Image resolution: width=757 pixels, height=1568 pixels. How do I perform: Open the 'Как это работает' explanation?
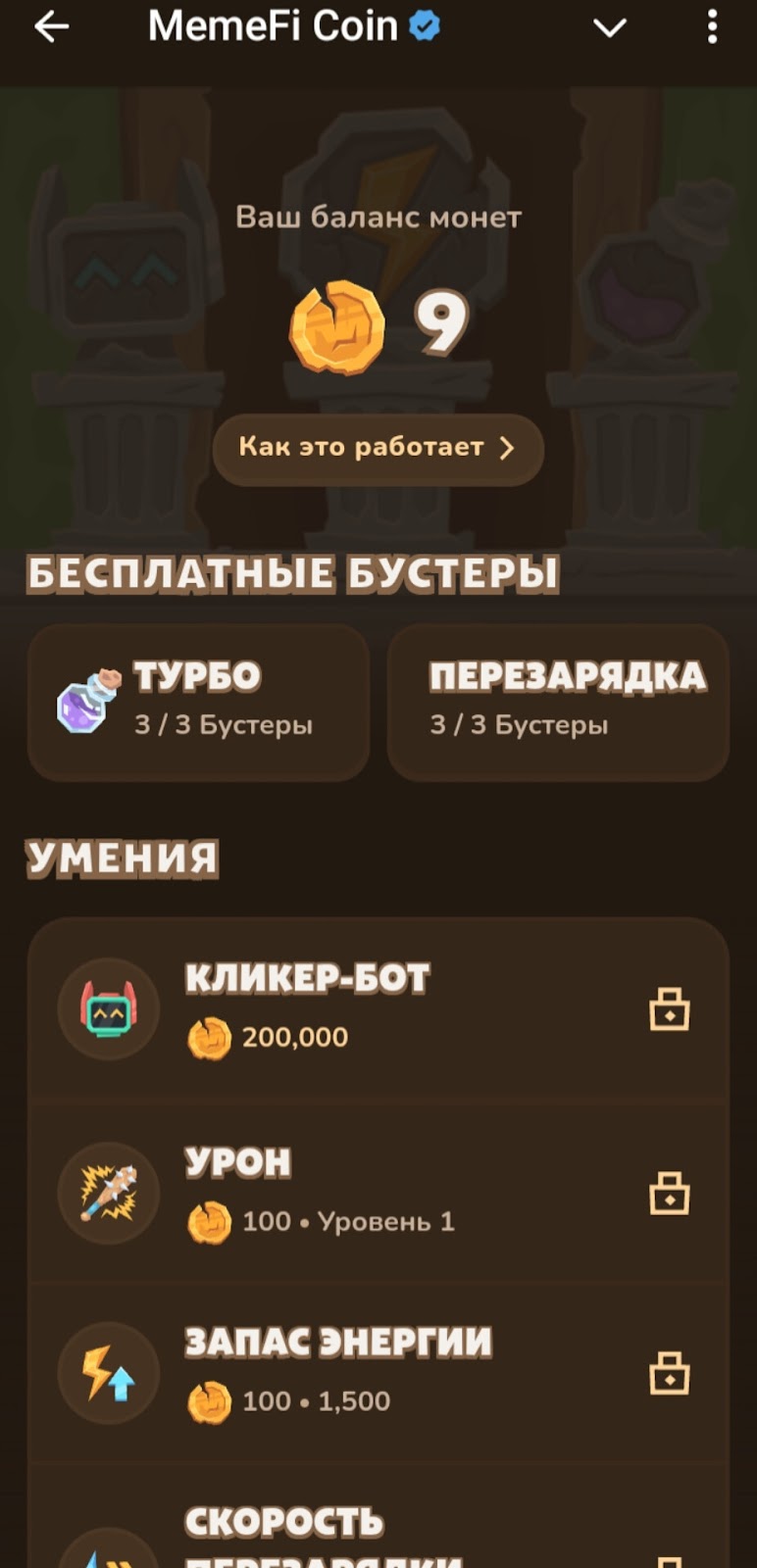[x=378, y=448]
